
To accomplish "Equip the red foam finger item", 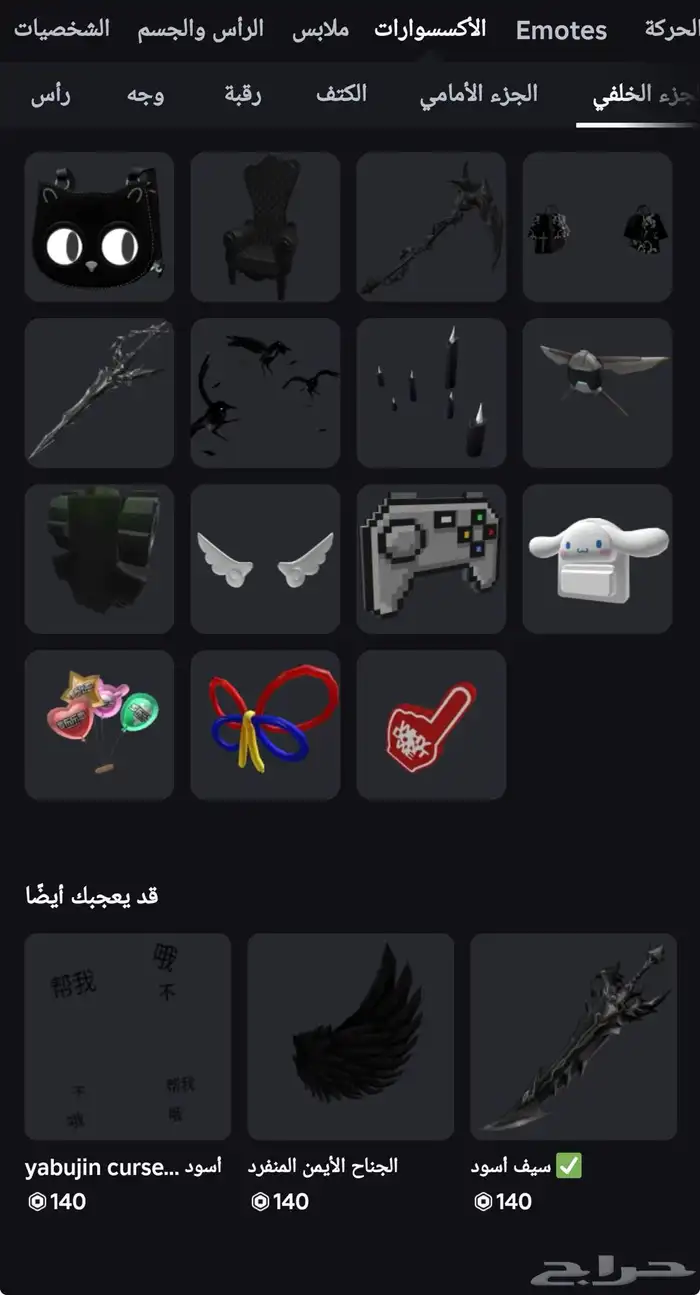I will 431,725.
